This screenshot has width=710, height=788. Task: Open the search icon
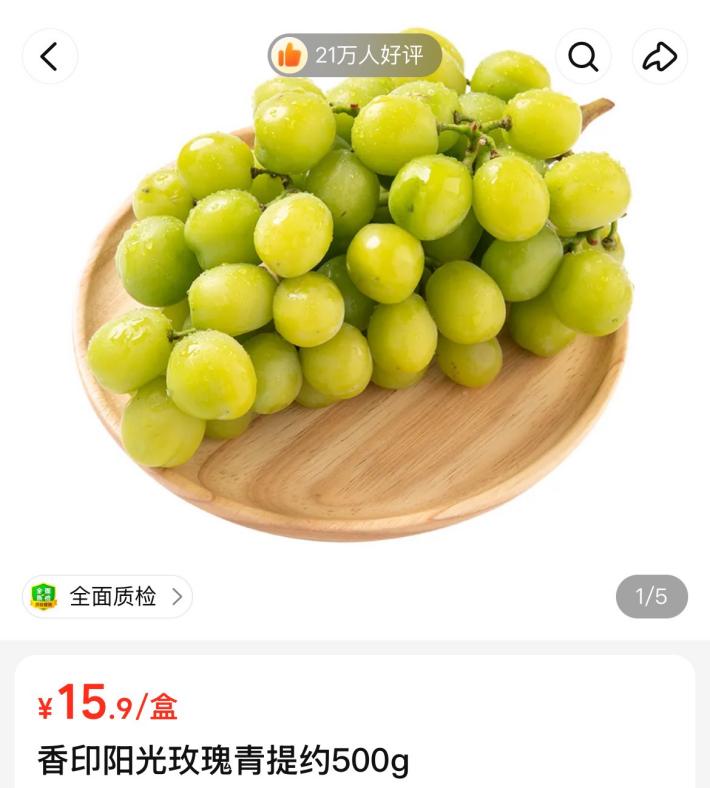click(x=583, y=56)
